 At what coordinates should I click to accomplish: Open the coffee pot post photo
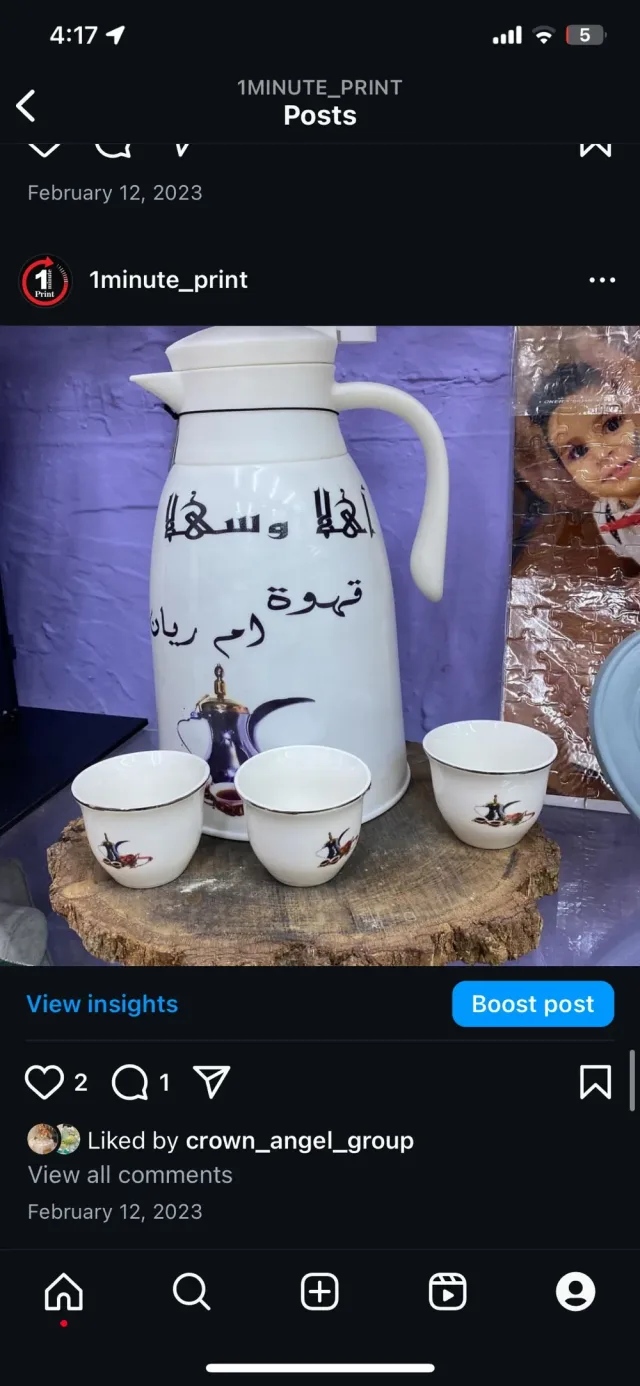point(320,646)
